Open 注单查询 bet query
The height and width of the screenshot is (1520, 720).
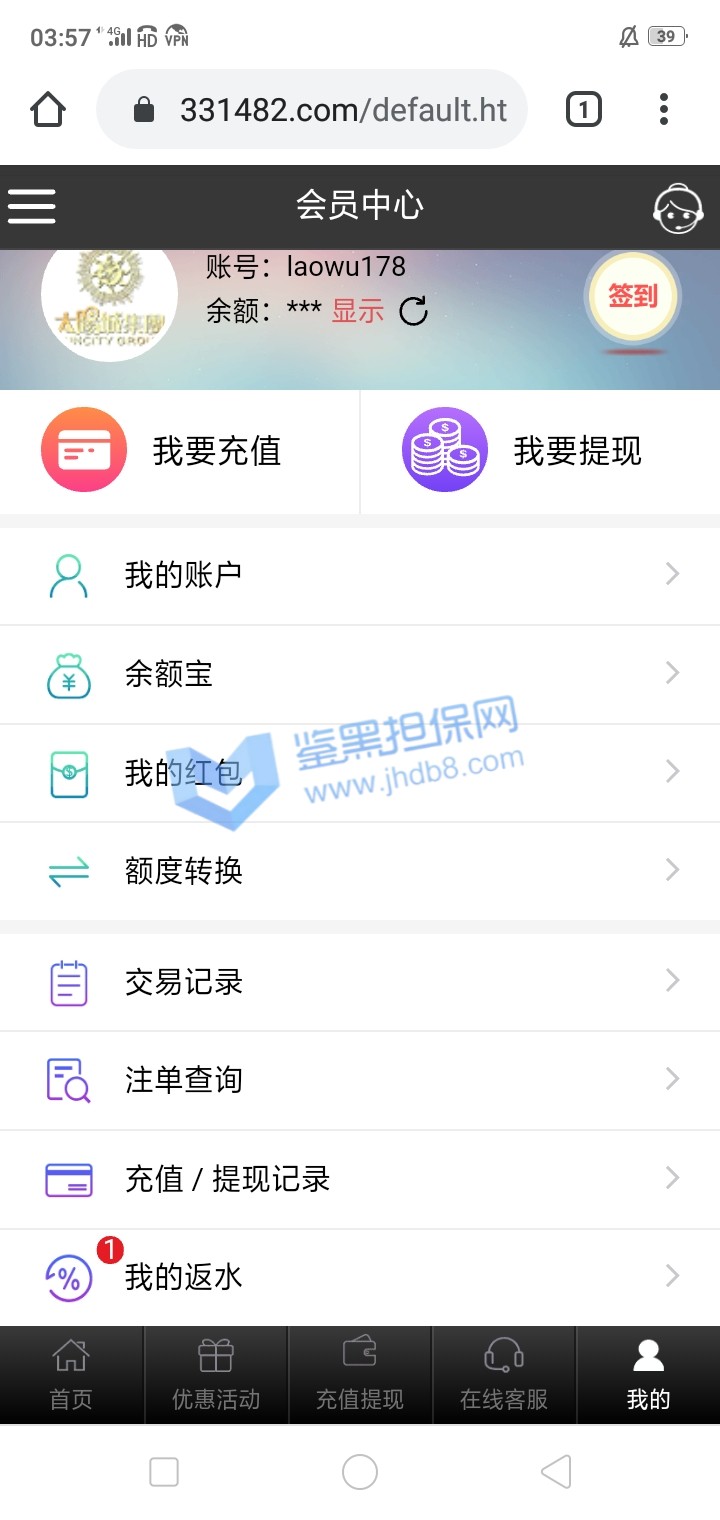360,1080
